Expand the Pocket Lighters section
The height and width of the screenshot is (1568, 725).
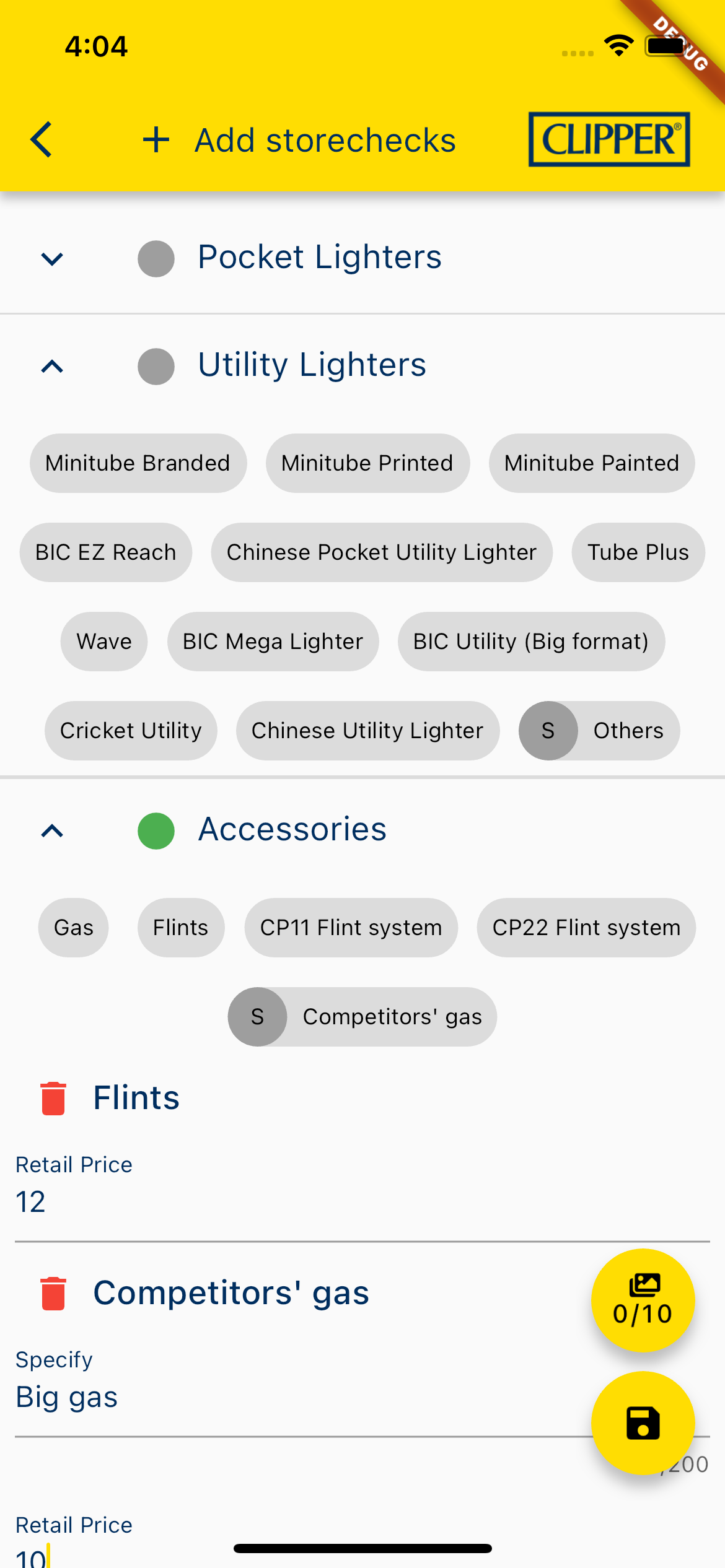coord(51,258)
